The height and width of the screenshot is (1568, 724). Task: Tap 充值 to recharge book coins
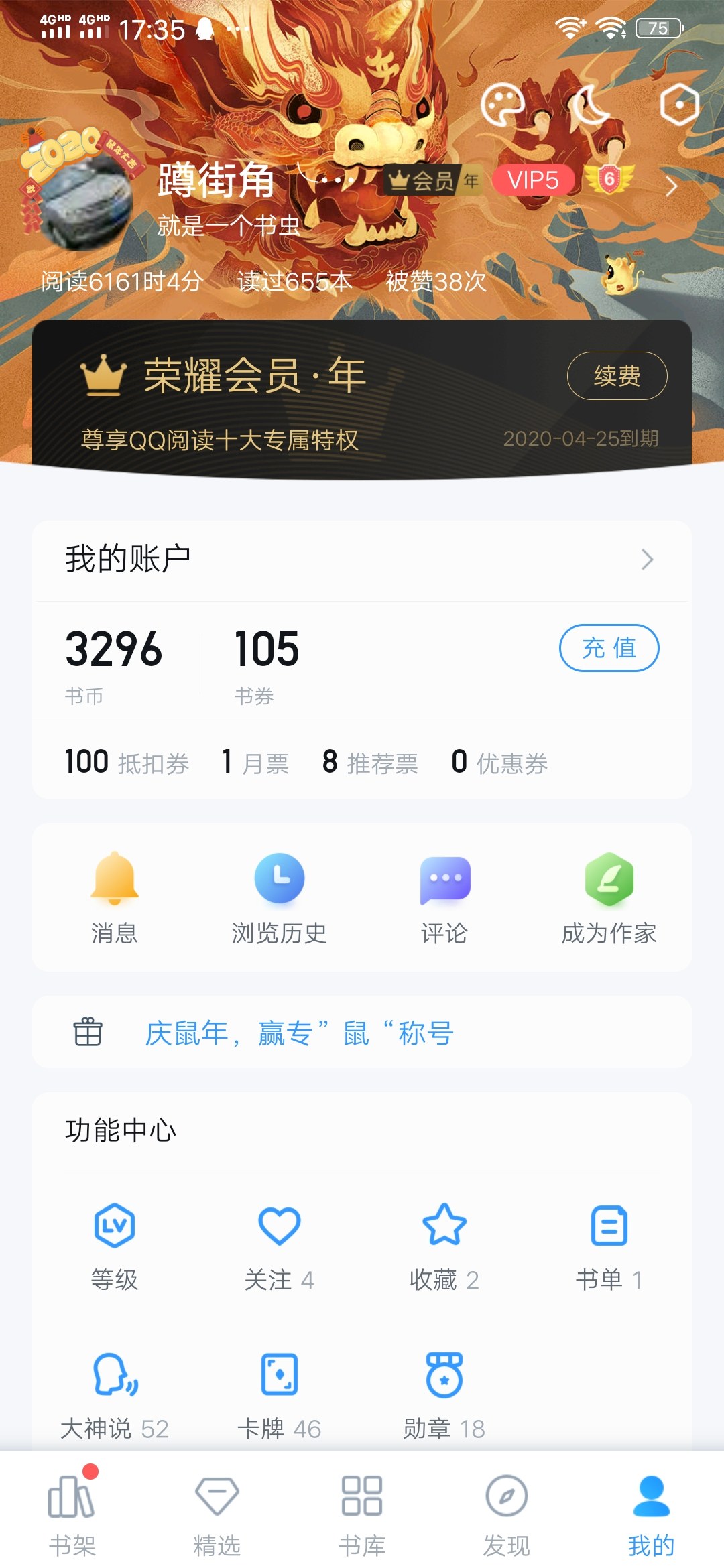tap(609, 648)
